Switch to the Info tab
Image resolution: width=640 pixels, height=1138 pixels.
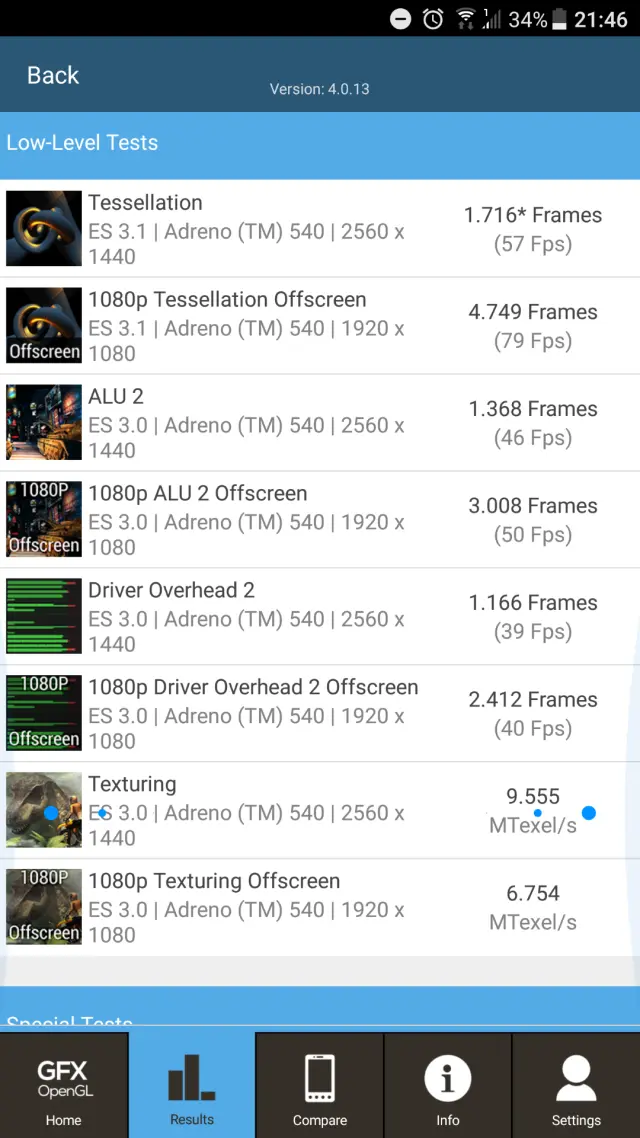[x=448, y=1086]
